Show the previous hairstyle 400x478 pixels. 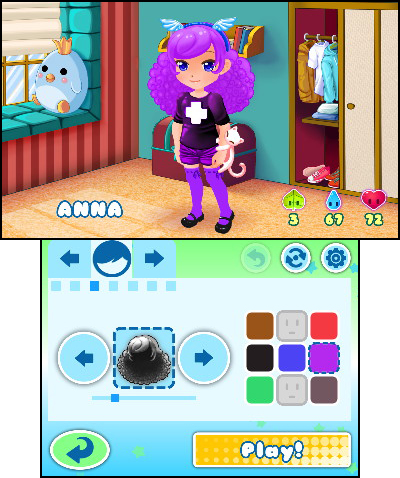pos(84,358)
